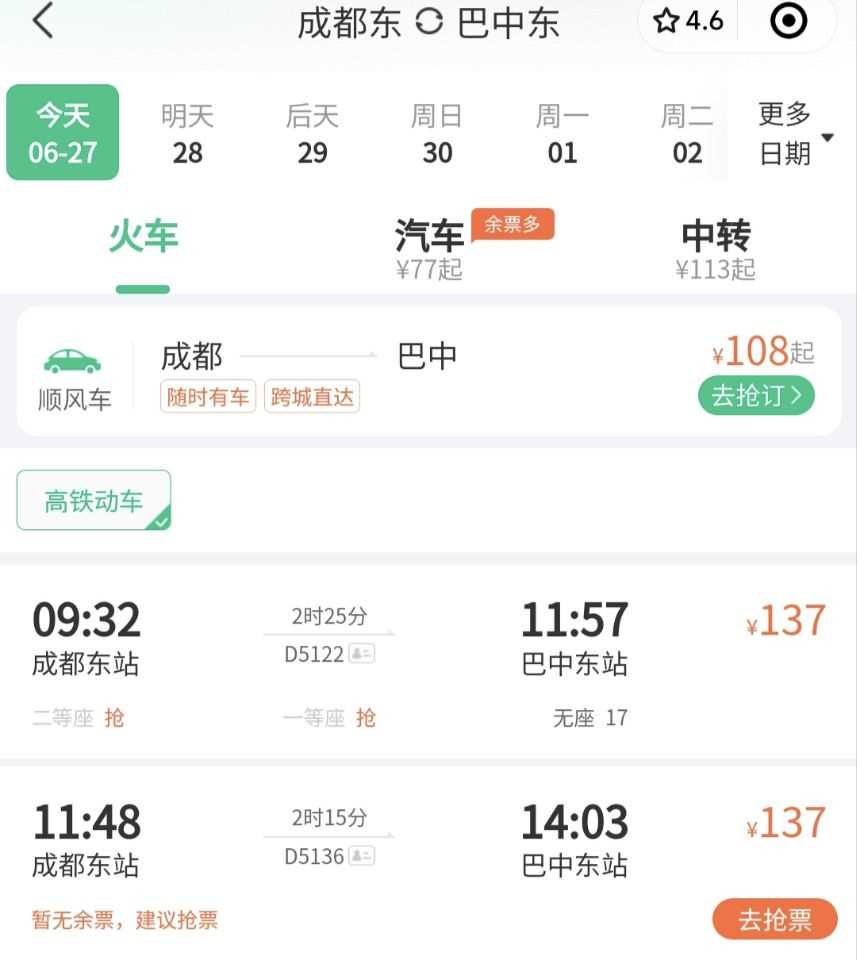Select today's date 06-27

coord(63,133)
